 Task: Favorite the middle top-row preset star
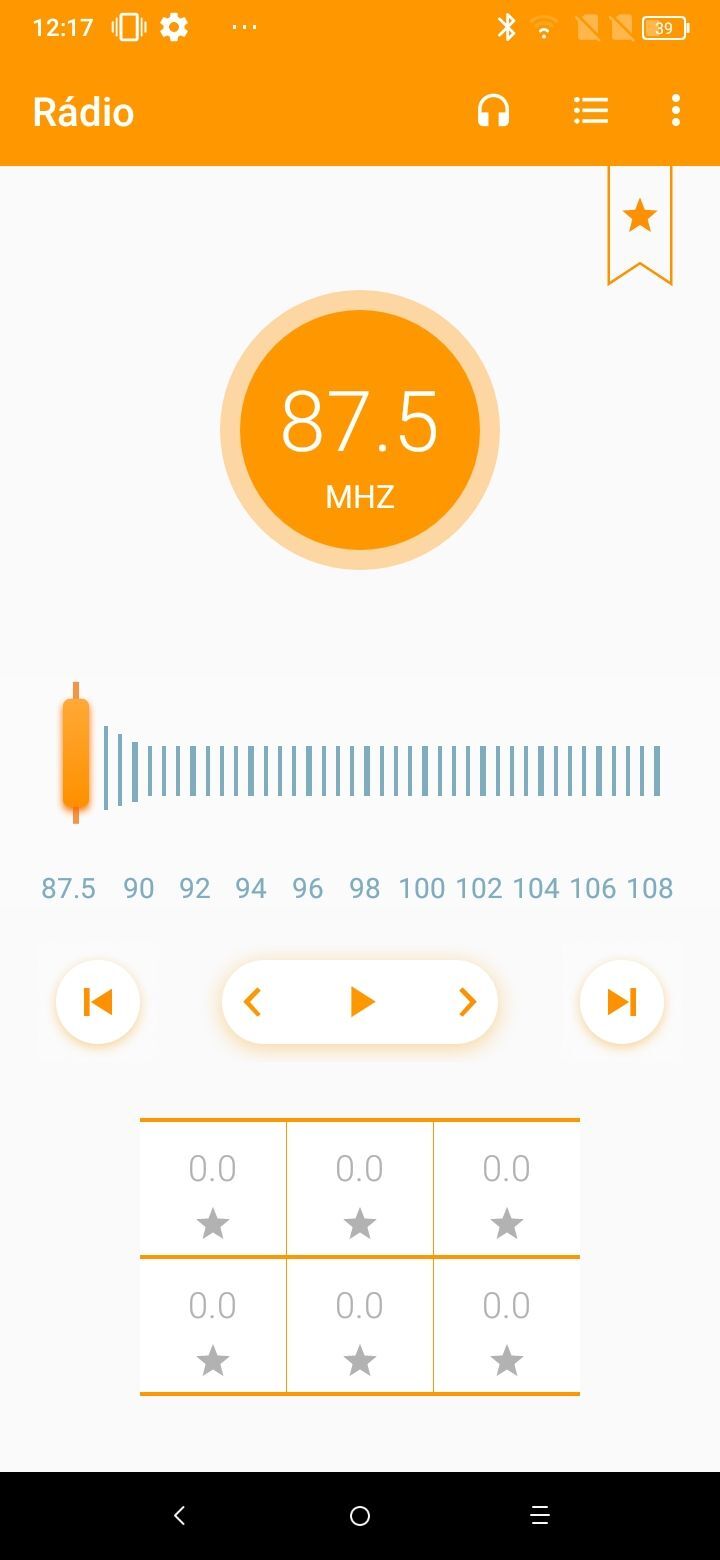[x=360, y=1224]
